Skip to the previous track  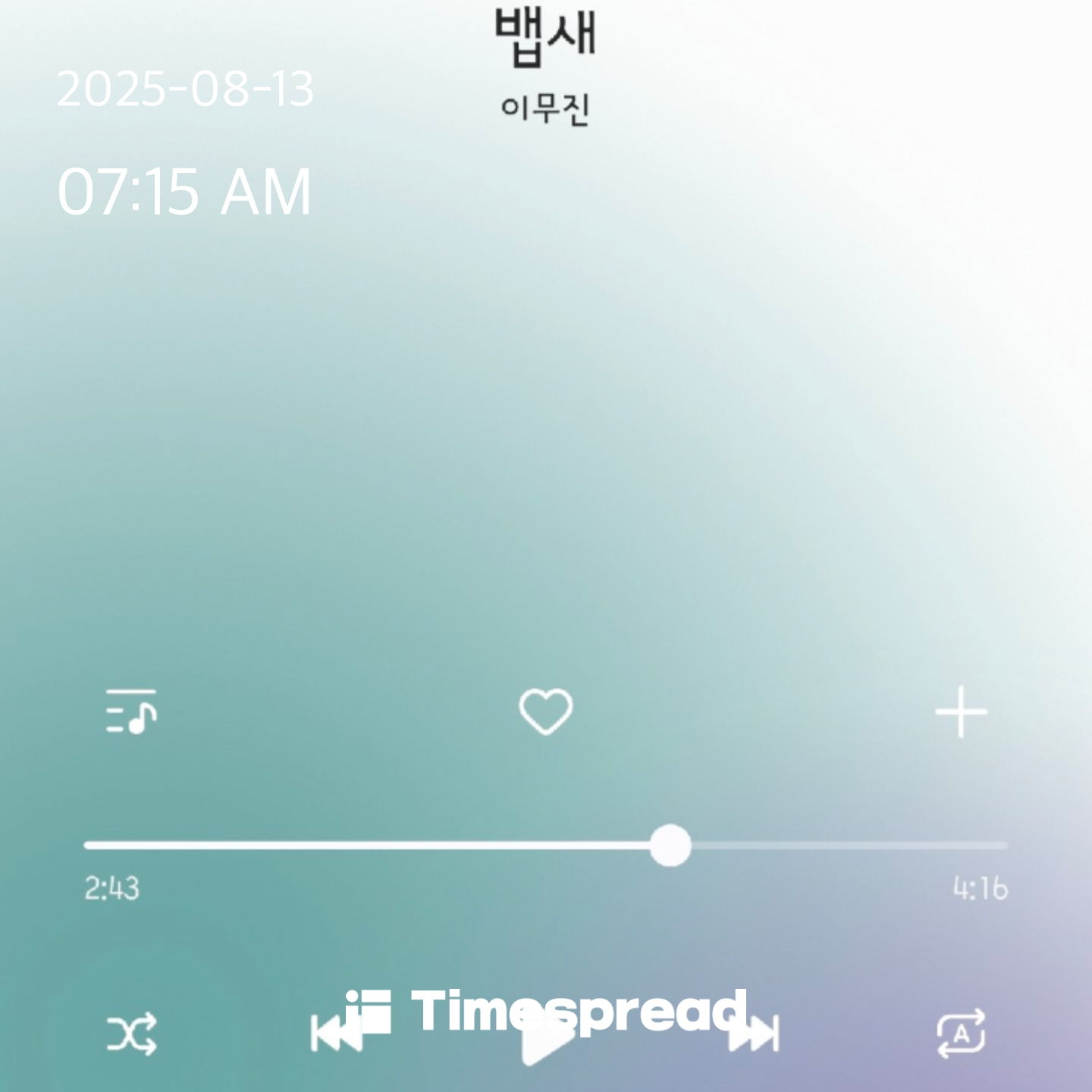(336, 1033)
